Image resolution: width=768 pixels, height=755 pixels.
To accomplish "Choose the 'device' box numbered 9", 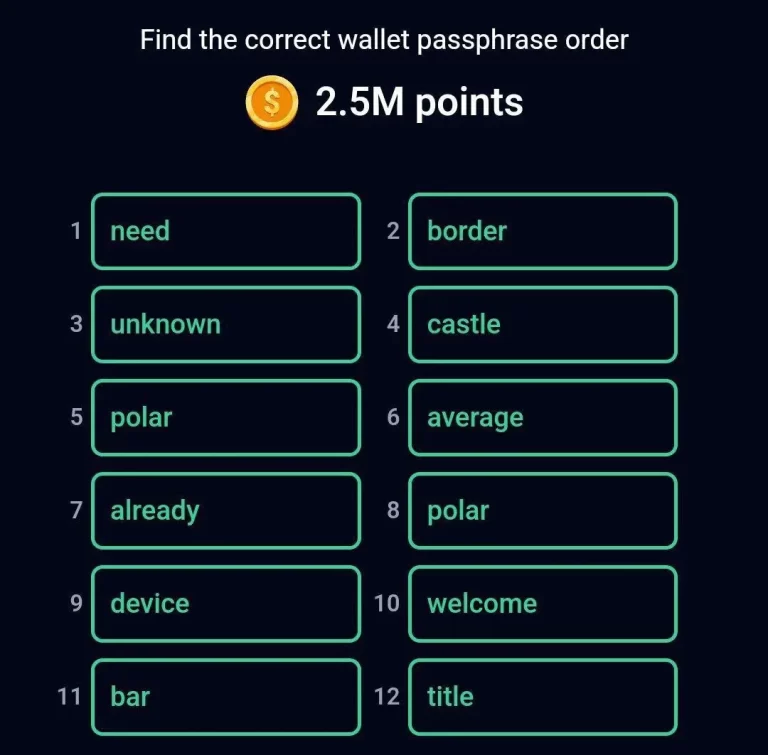I will tap(225, 603).
